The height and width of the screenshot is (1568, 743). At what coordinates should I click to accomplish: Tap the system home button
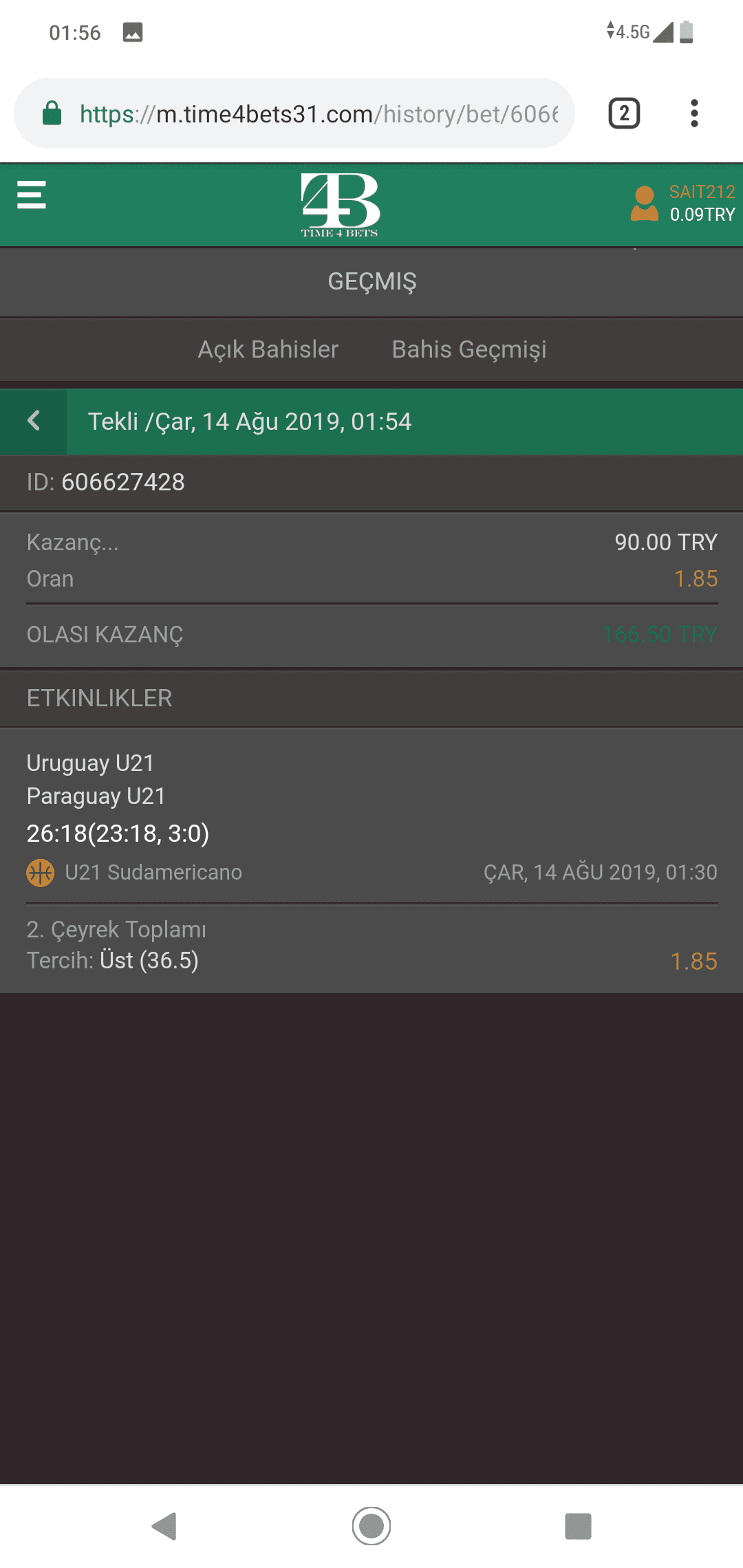tap(371, 1525)
